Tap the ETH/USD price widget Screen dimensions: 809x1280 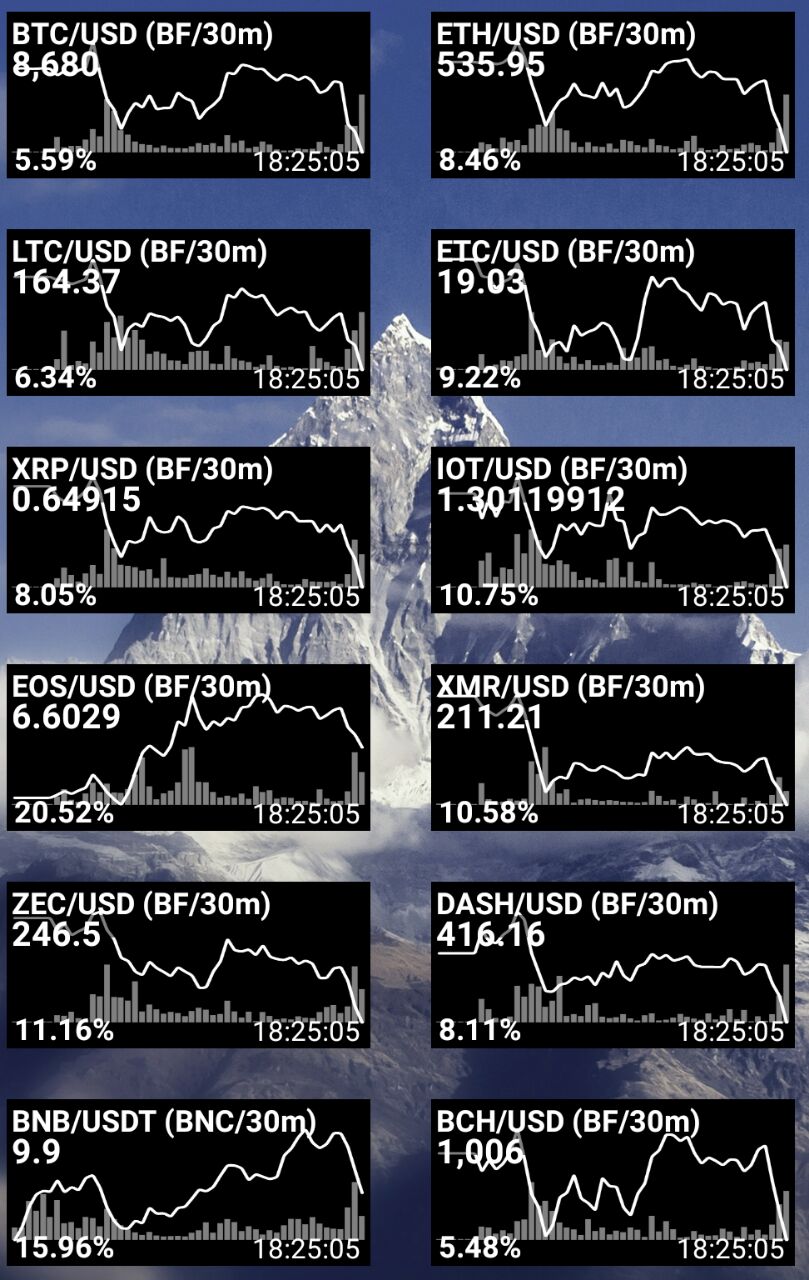click(x=614, y=96)
